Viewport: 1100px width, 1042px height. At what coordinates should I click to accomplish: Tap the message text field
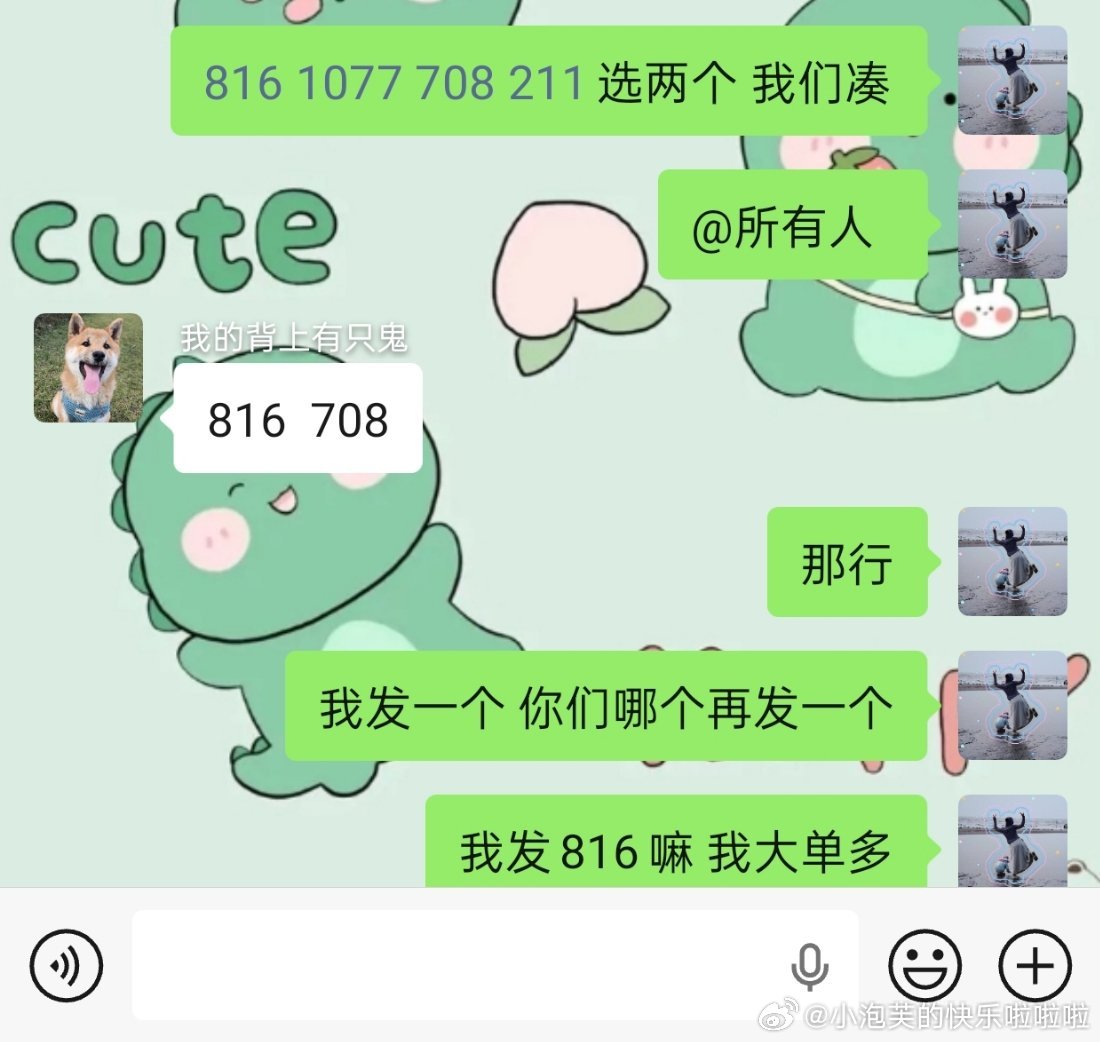[x=495, y=965]
